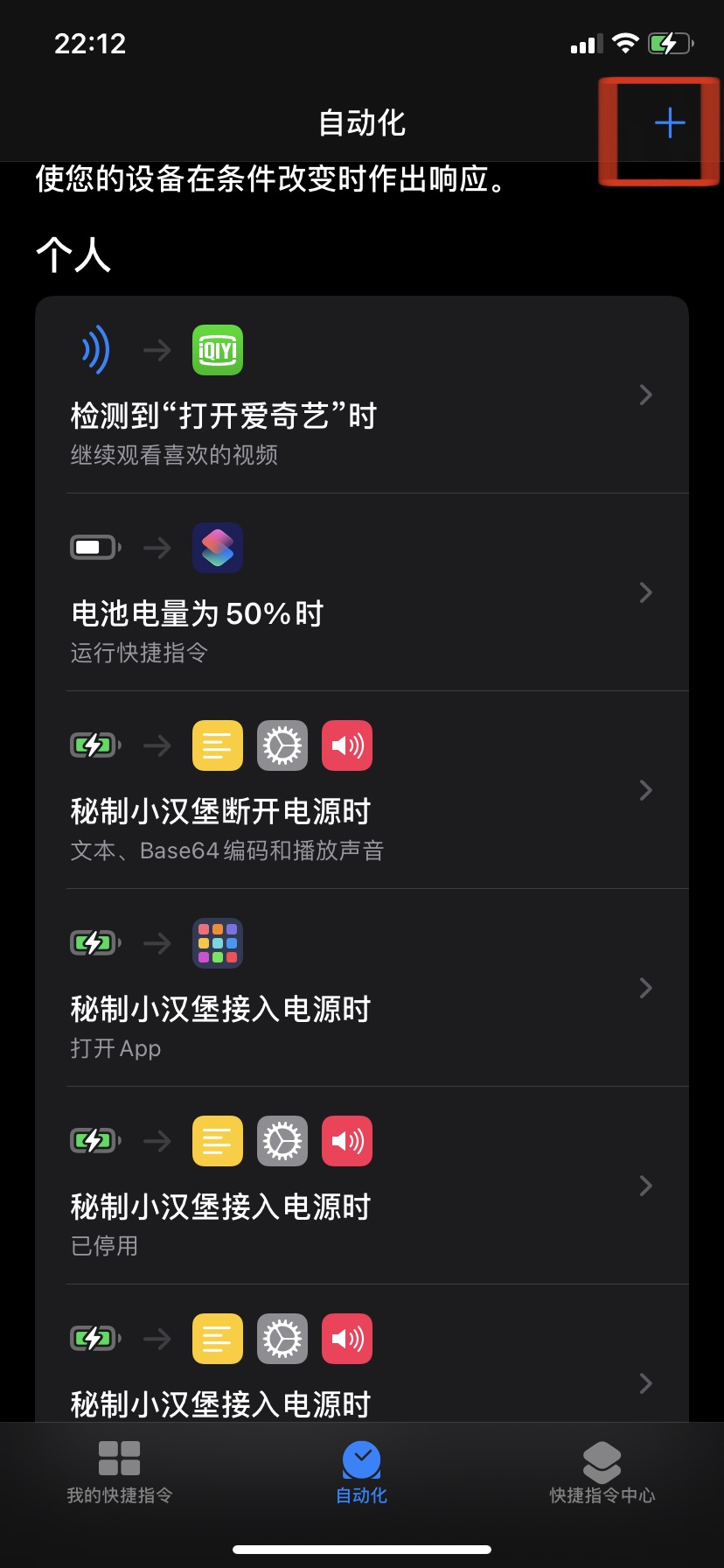Tap the colorful app grid icon in 打开App automation

click(217, 942)
